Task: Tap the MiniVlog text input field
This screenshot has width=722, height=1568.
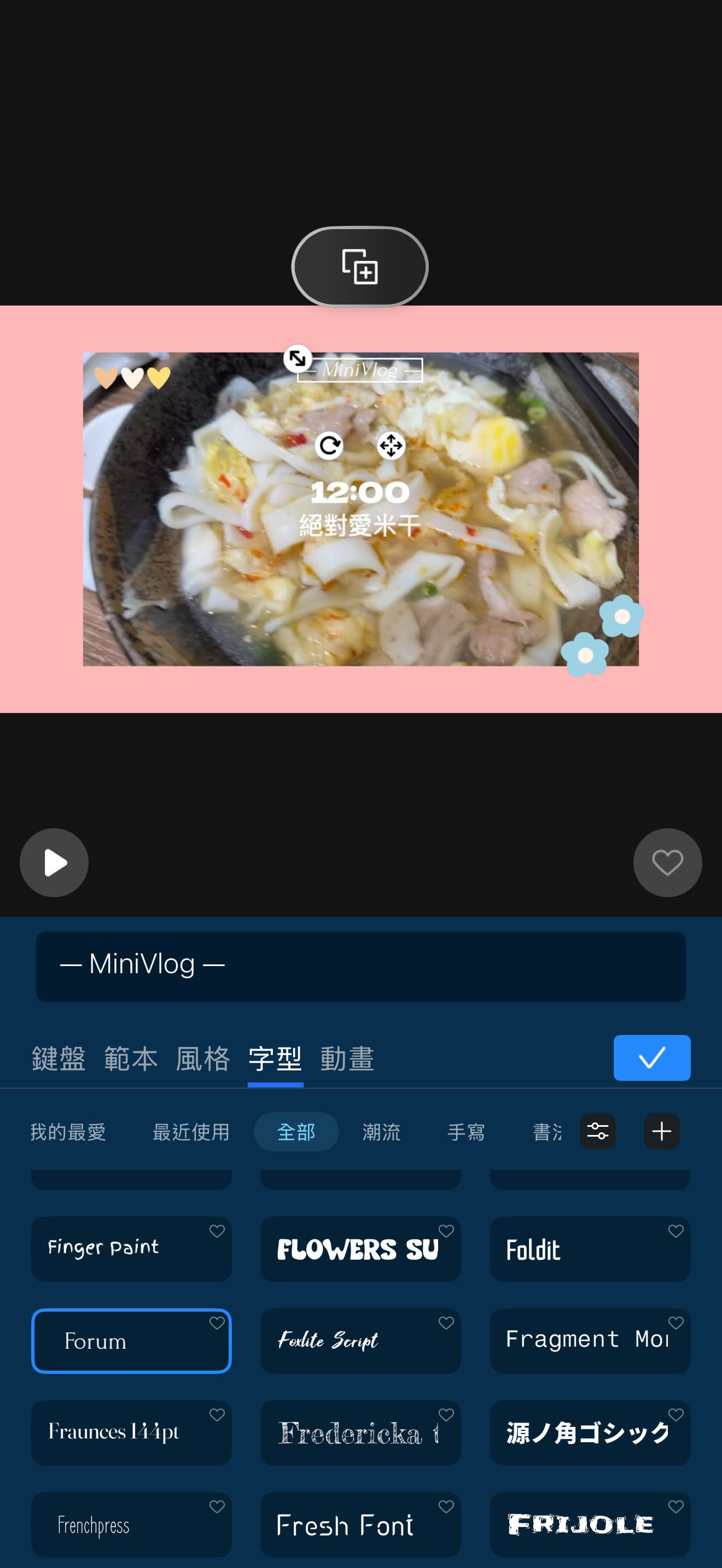Action: click(x=361, y=964)
